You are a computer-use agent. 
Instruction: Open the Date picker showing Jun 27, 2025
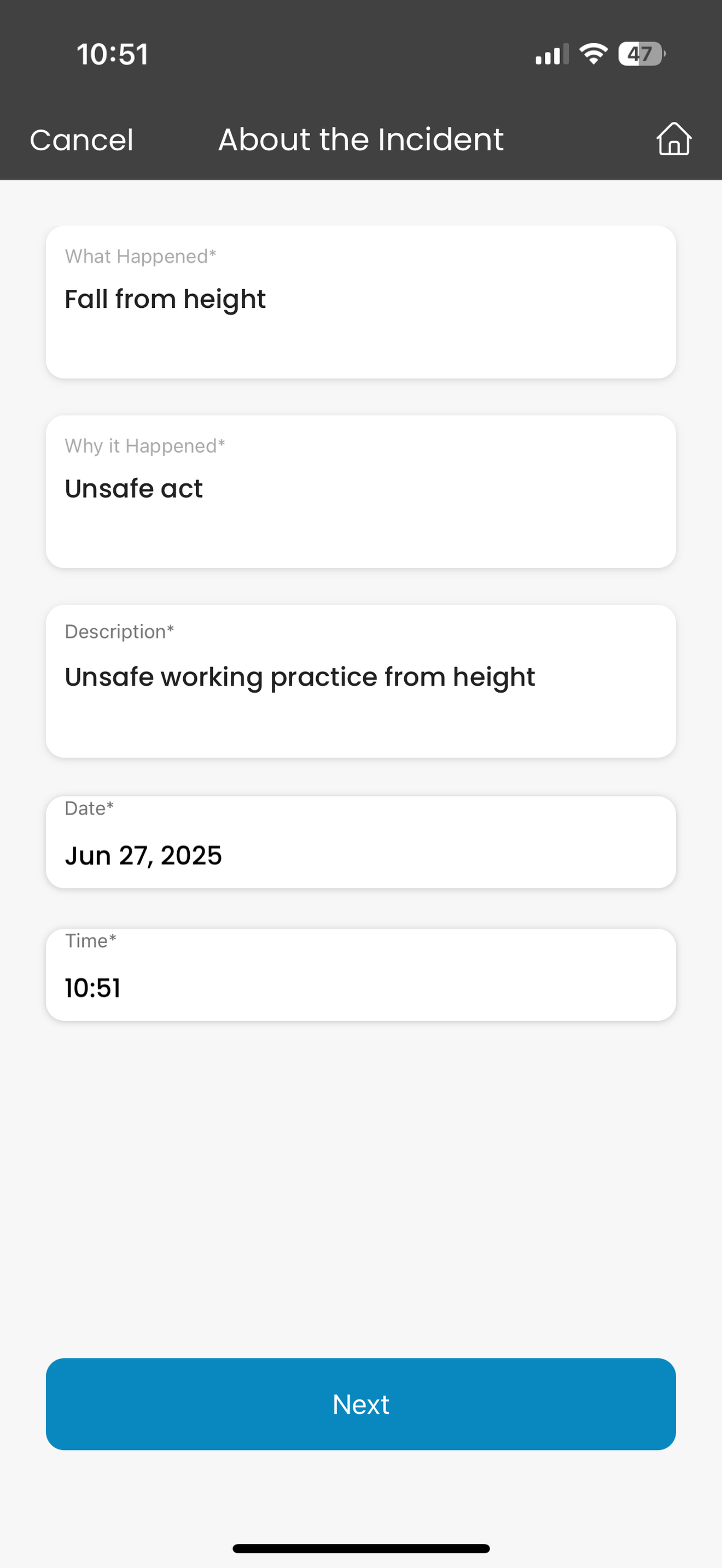coord(360,843)
